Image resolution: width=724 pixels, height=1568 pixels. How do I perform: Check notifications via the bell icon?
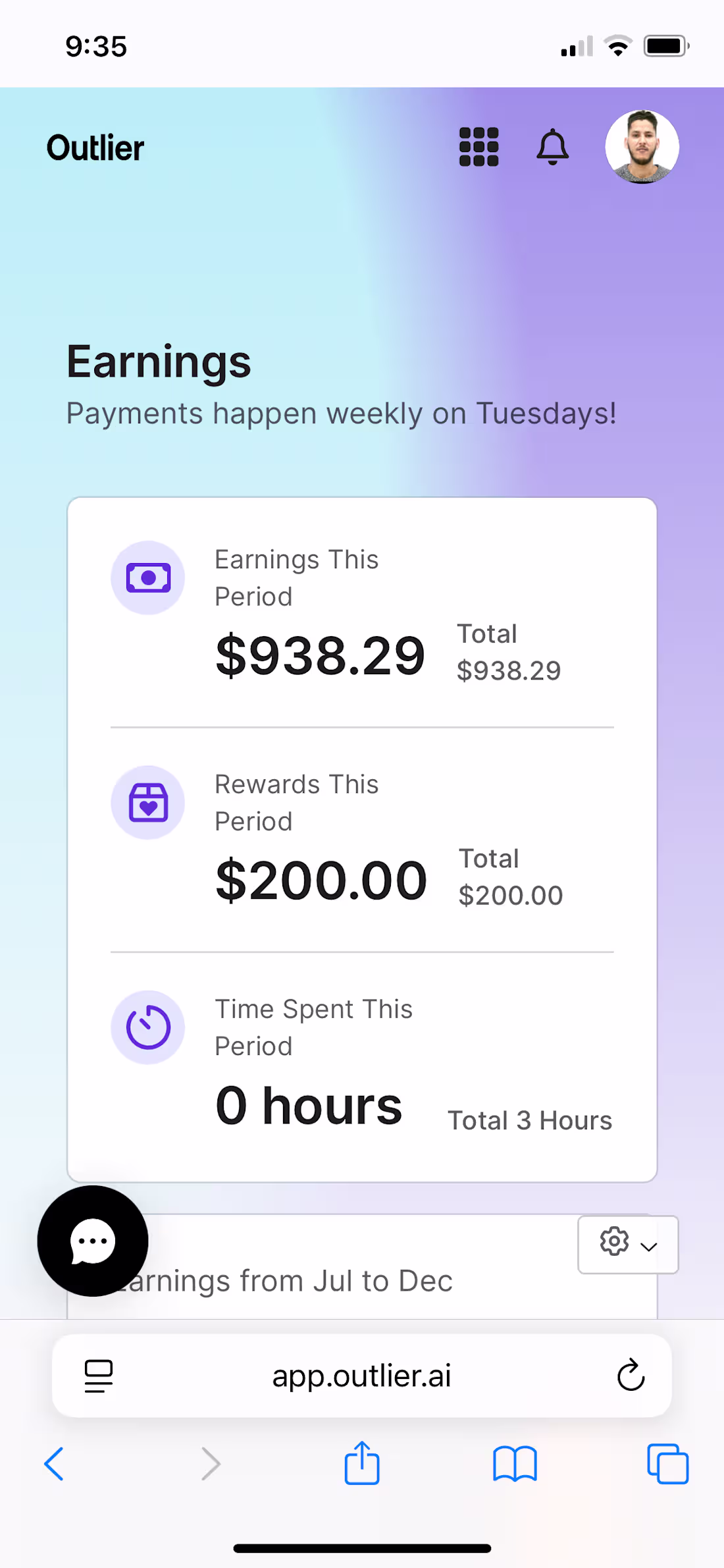click(553, 147)
